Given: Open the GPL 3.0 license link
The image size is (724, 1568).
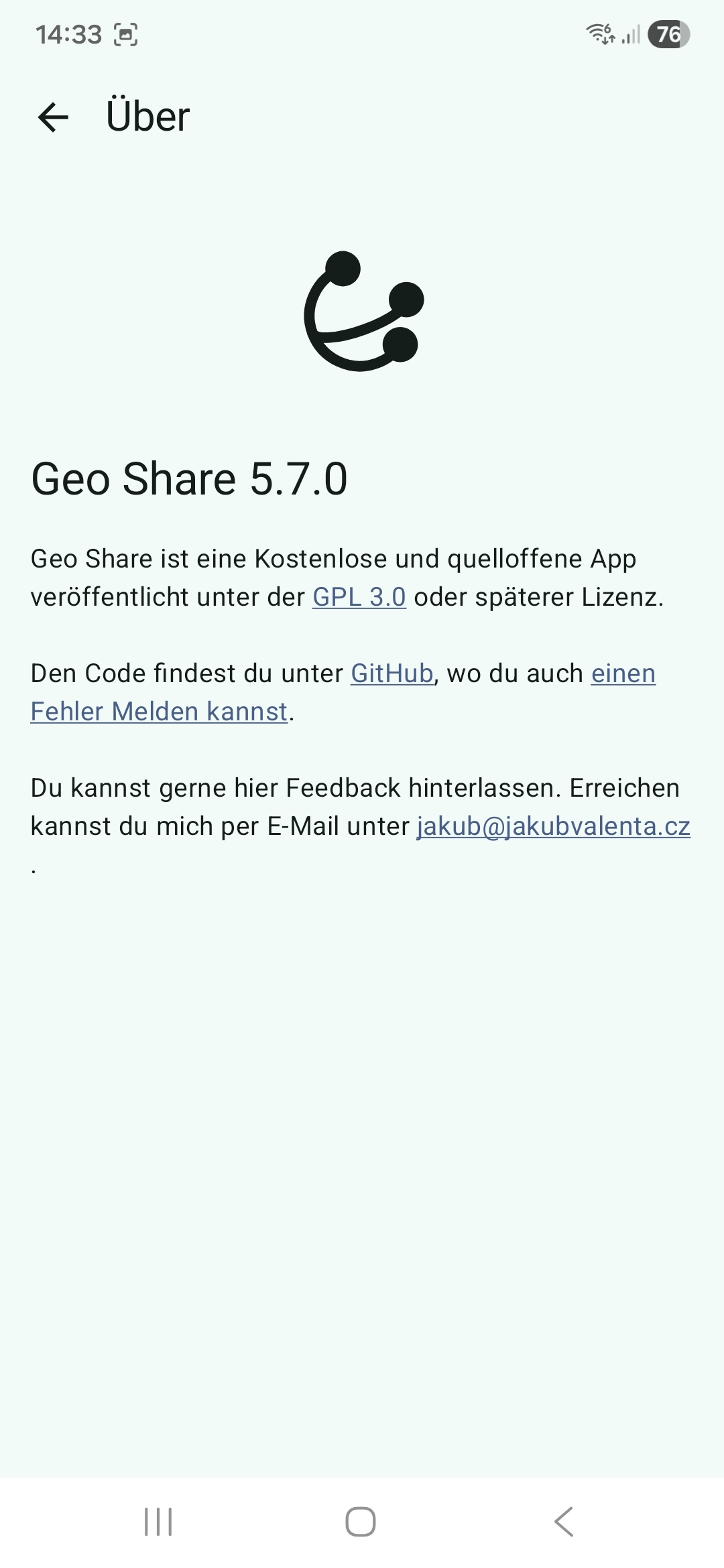Looking at the screenshot, I should click(x=359, y=597).
